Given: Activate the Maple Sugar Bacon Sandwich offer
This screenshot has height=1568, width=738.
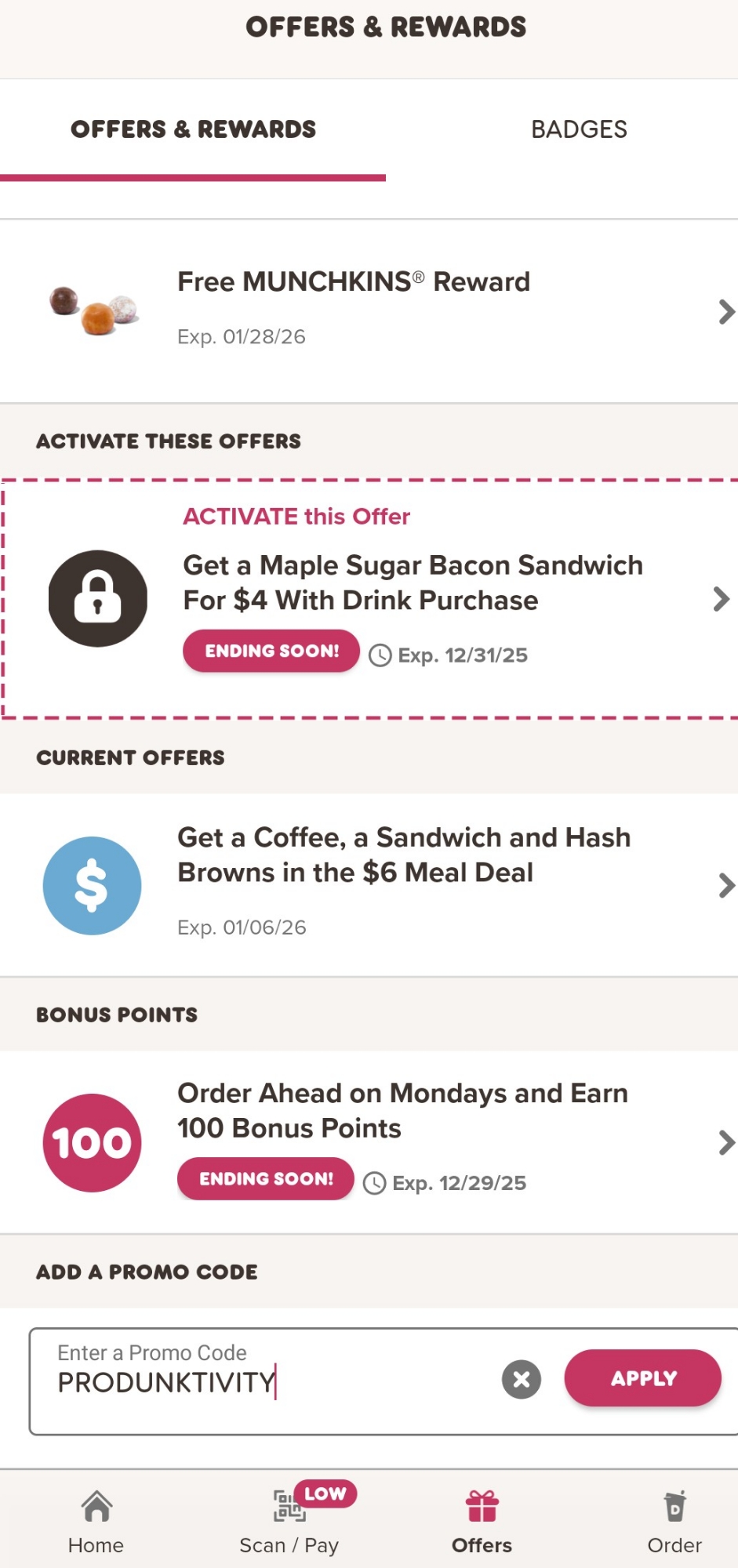Looking at the screenshot, I should [369, 598].
